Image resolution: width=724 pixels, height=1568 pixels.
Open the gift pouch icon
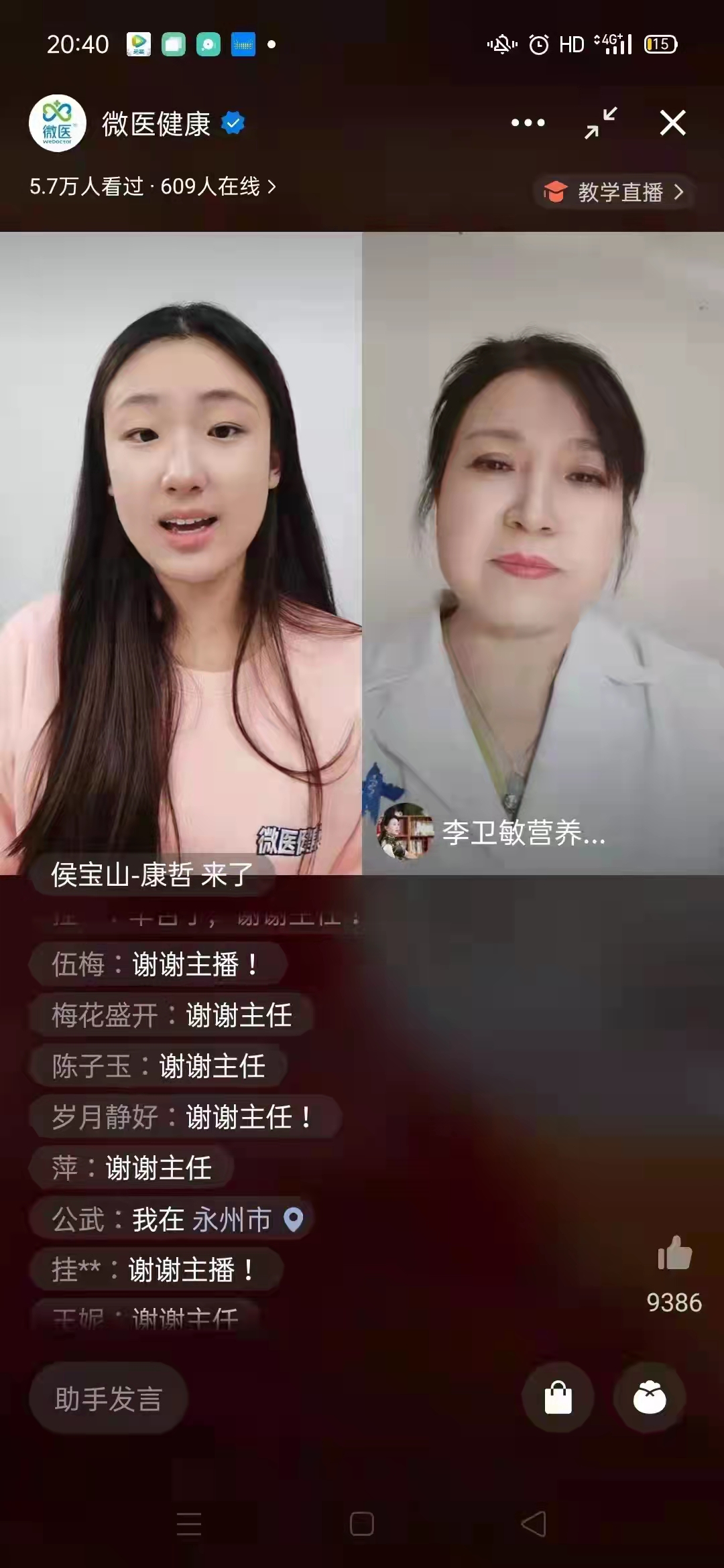pos(649,1398)
